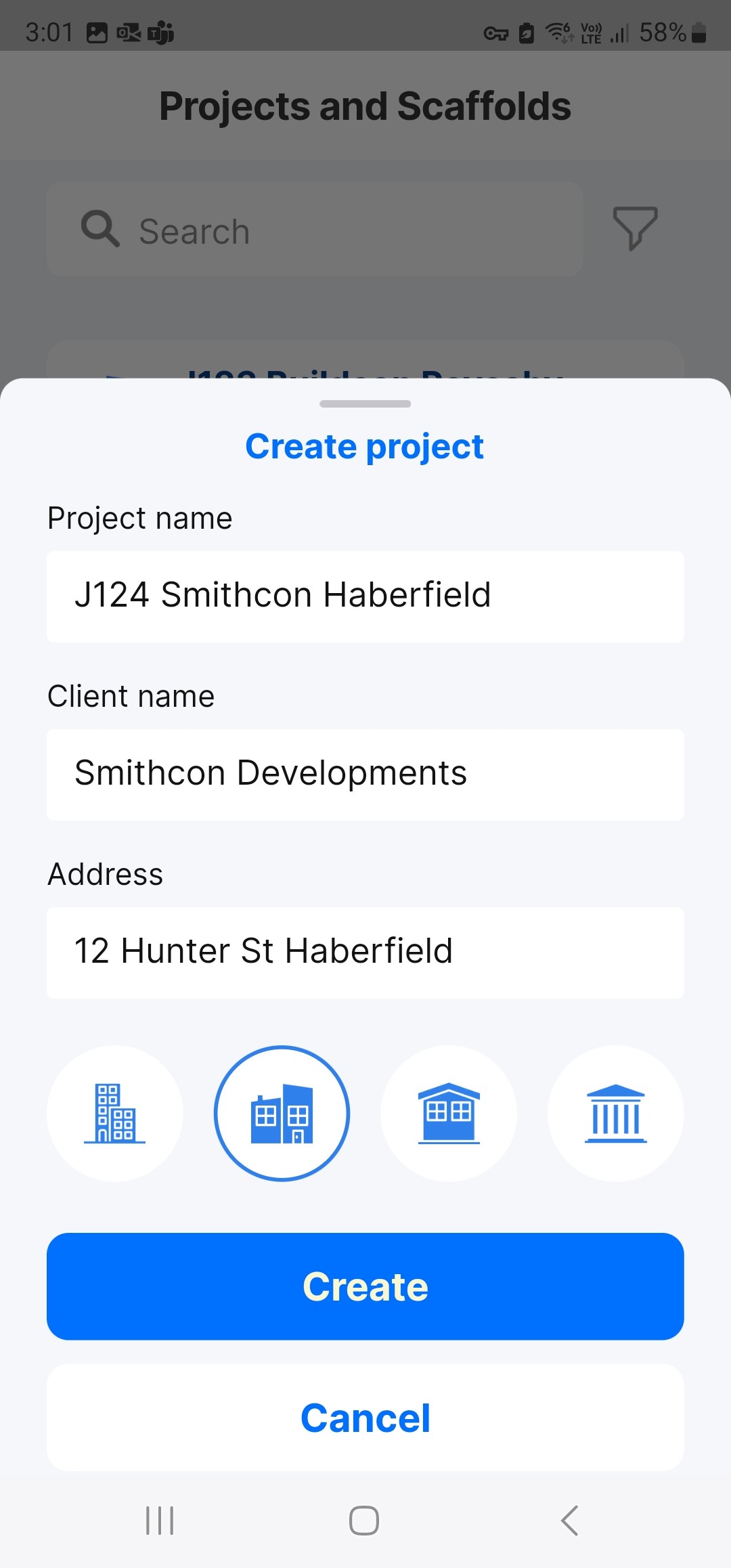Viewport: 731px width, 1568px height.
Task: Tap the sheet's drag handle
Action: pyautogui.click(x=365, y=404)
